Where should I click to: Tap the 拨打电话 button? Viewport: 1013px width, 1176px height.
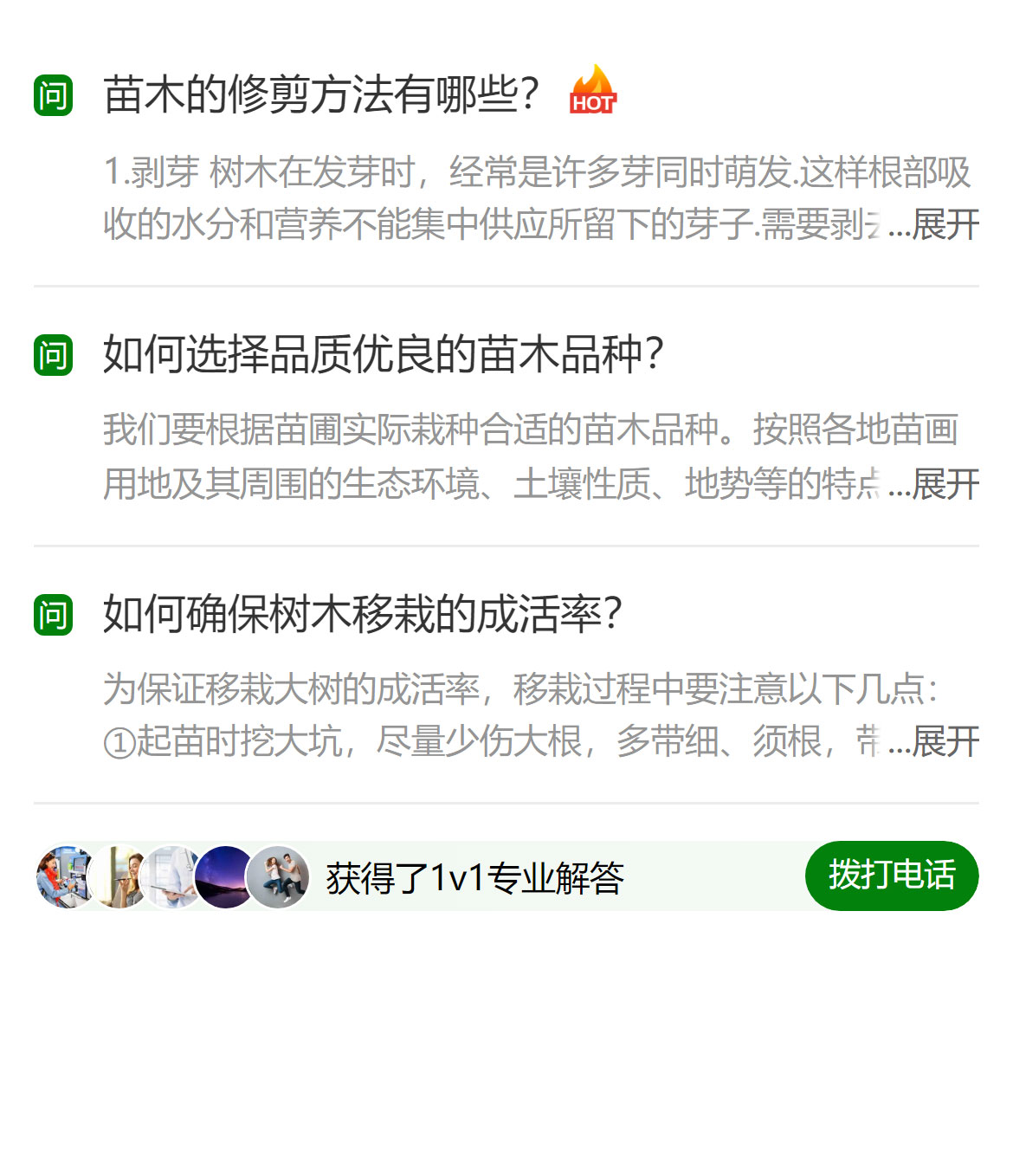(891, 876)
